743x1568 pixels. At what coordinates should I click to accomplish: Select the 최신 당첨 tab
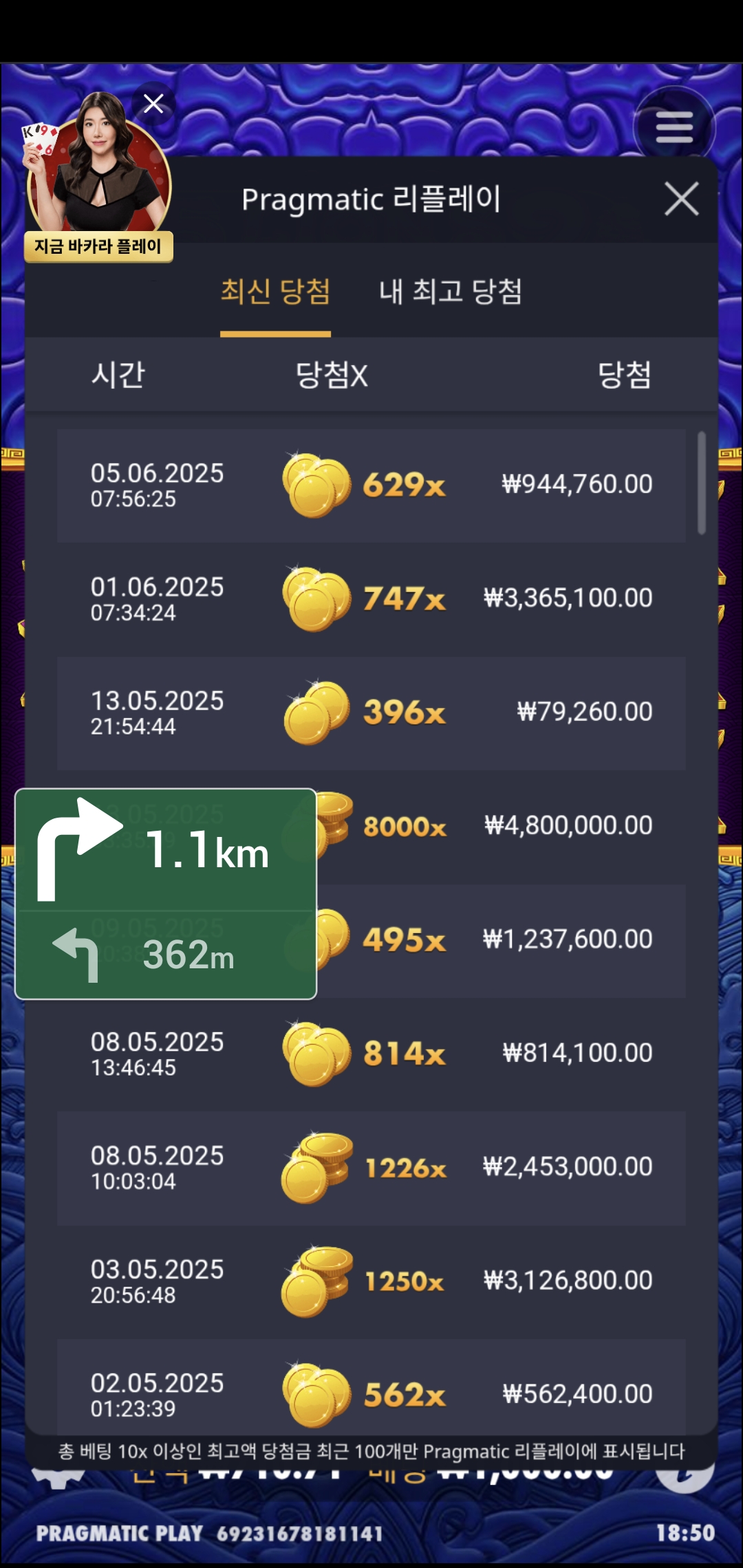point(275,292)
